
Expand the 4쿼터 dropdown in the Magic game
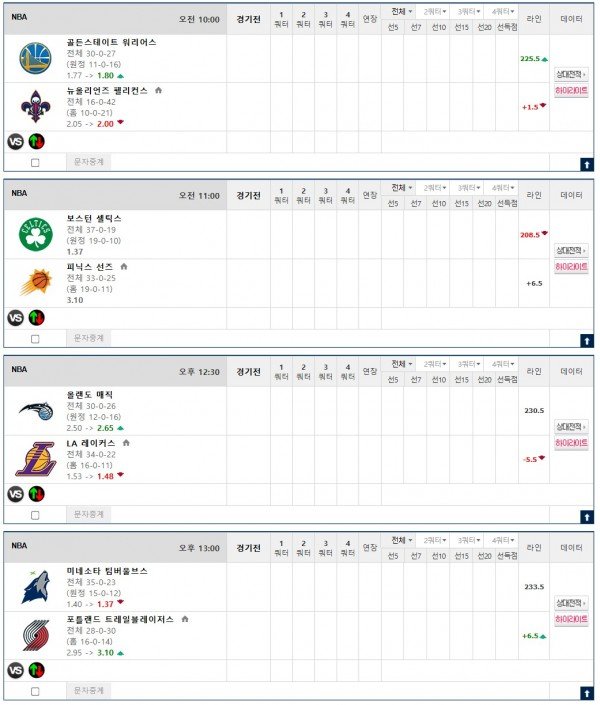(x=503, y=364)
